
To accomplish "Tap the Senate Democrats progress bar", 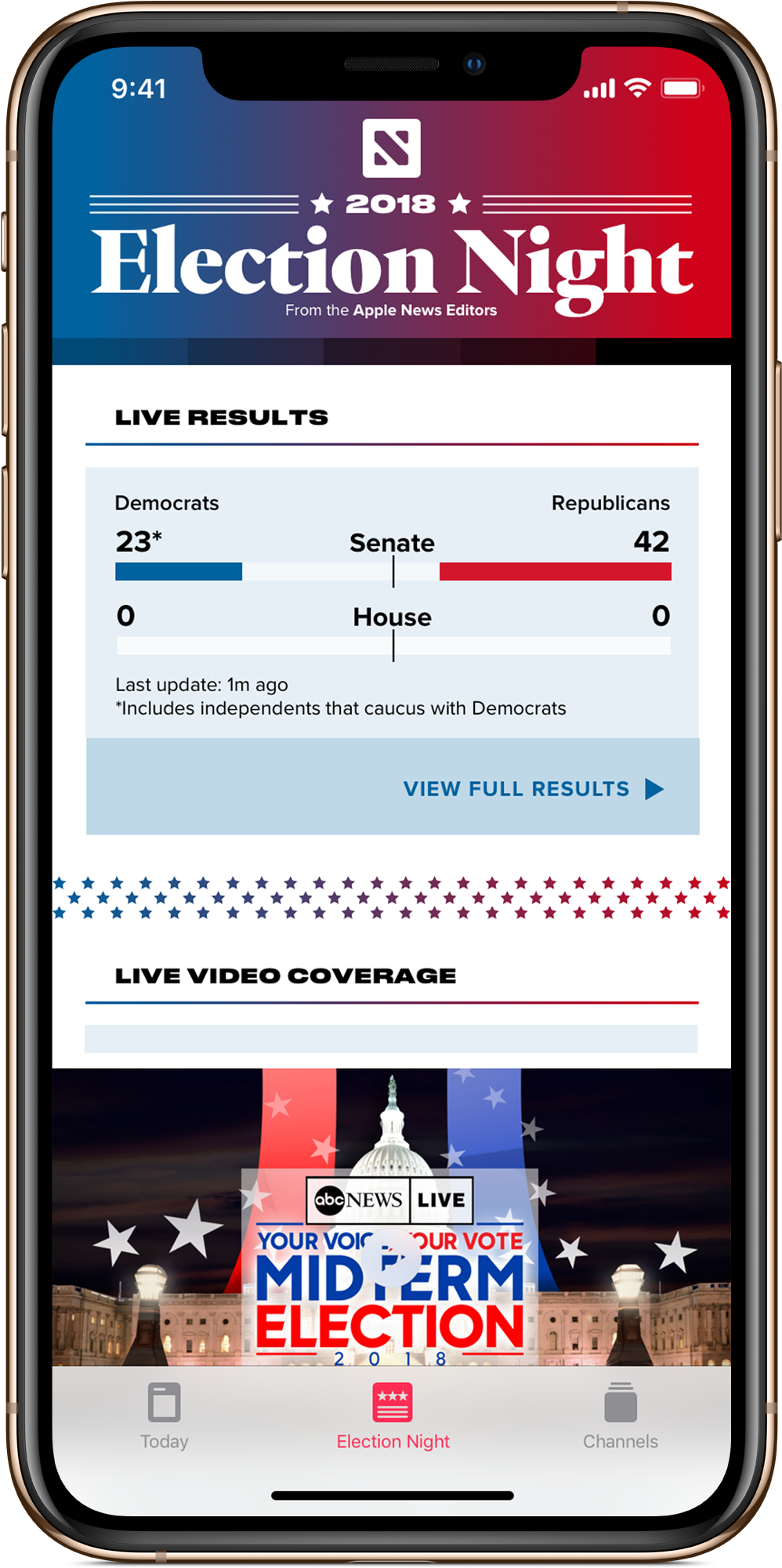I will click(180, 571).
